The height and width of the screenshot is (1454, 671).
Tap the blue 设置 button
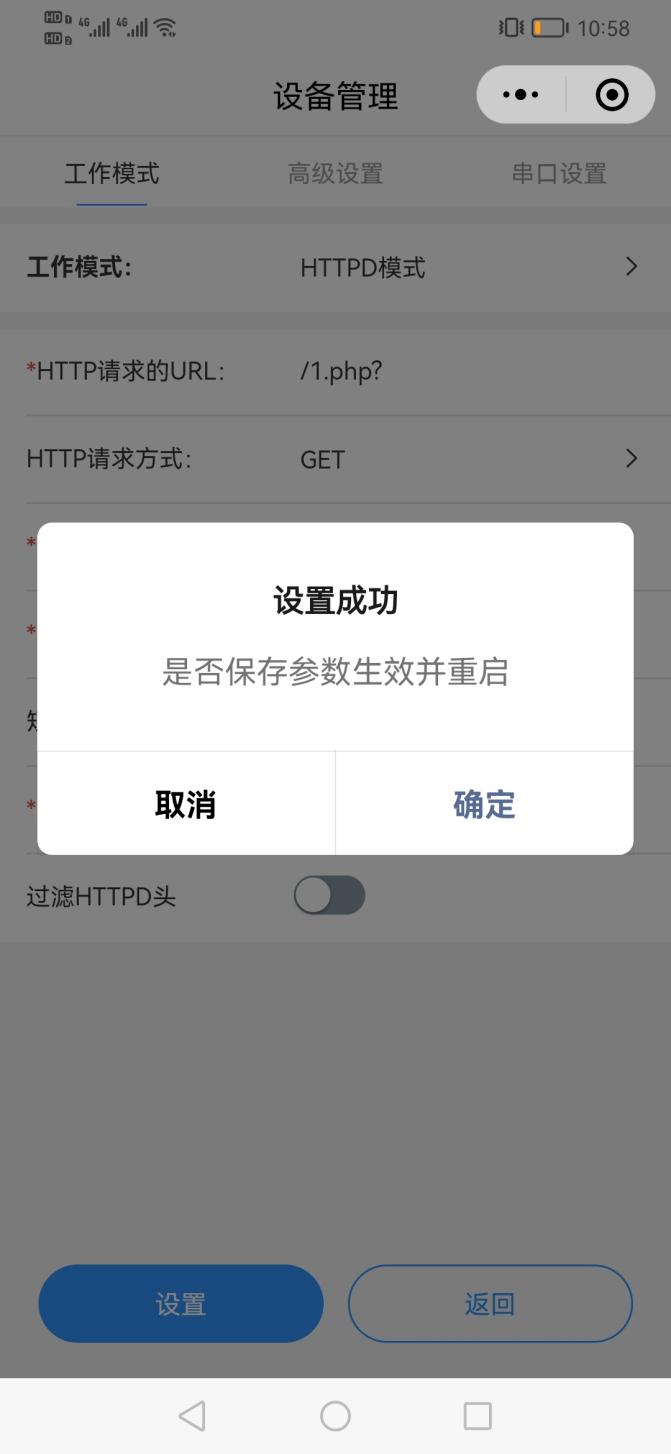coord(181,1303)
